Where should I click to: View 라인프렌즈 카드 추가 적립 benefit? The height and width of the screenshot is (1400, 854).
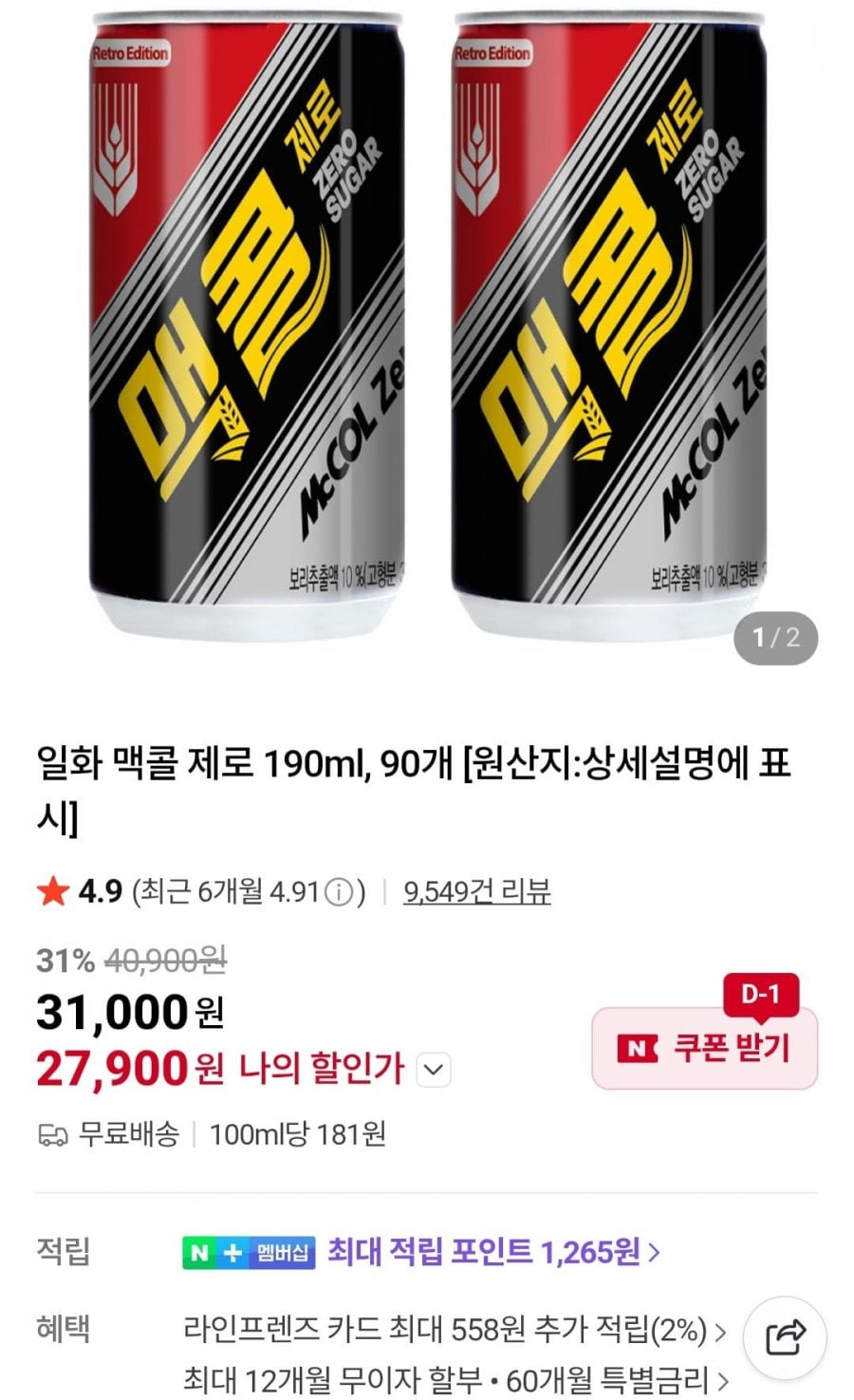tap(455, 1331)
